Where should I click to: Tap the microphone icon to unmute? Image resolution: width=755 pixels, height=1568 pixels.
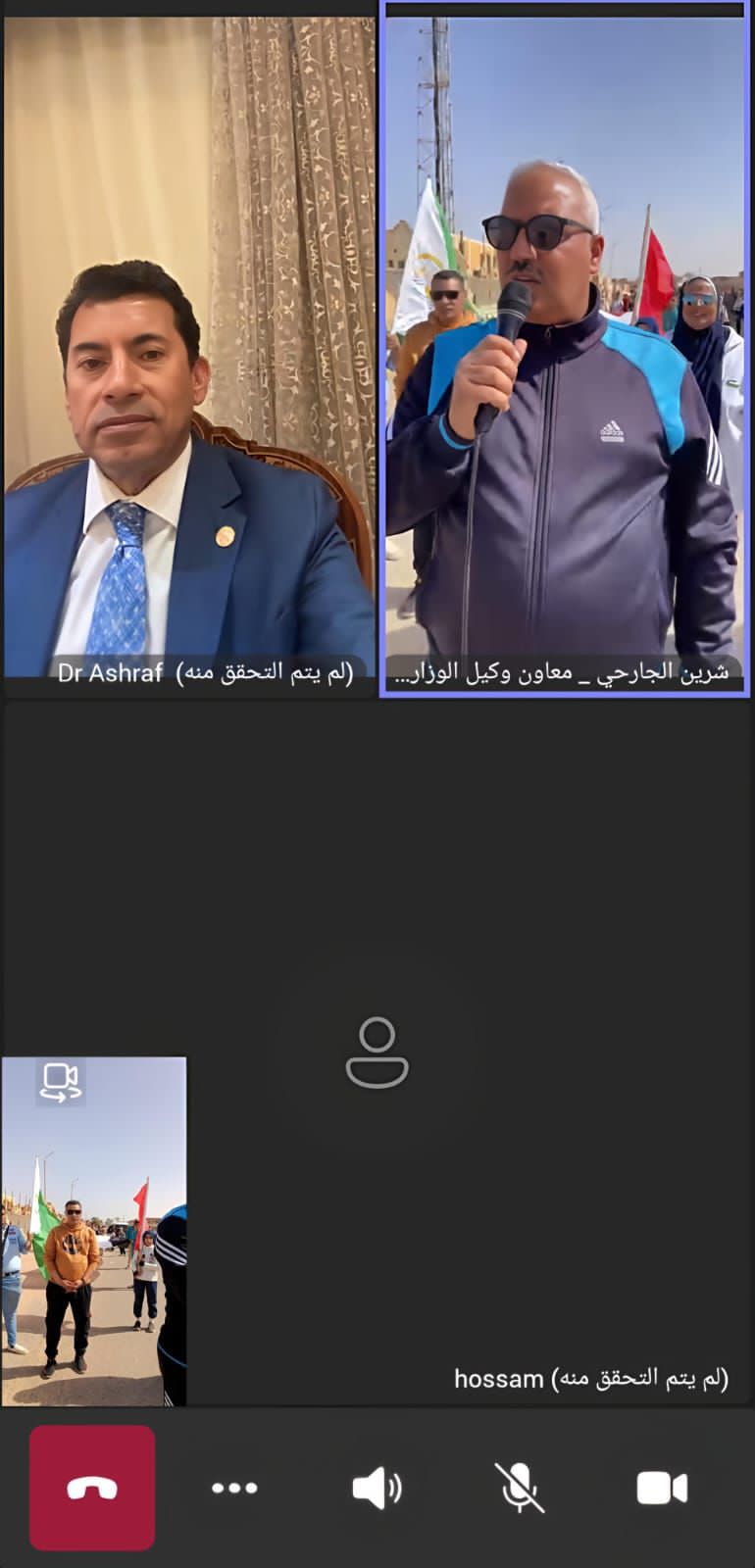(x=520, y=1488)
